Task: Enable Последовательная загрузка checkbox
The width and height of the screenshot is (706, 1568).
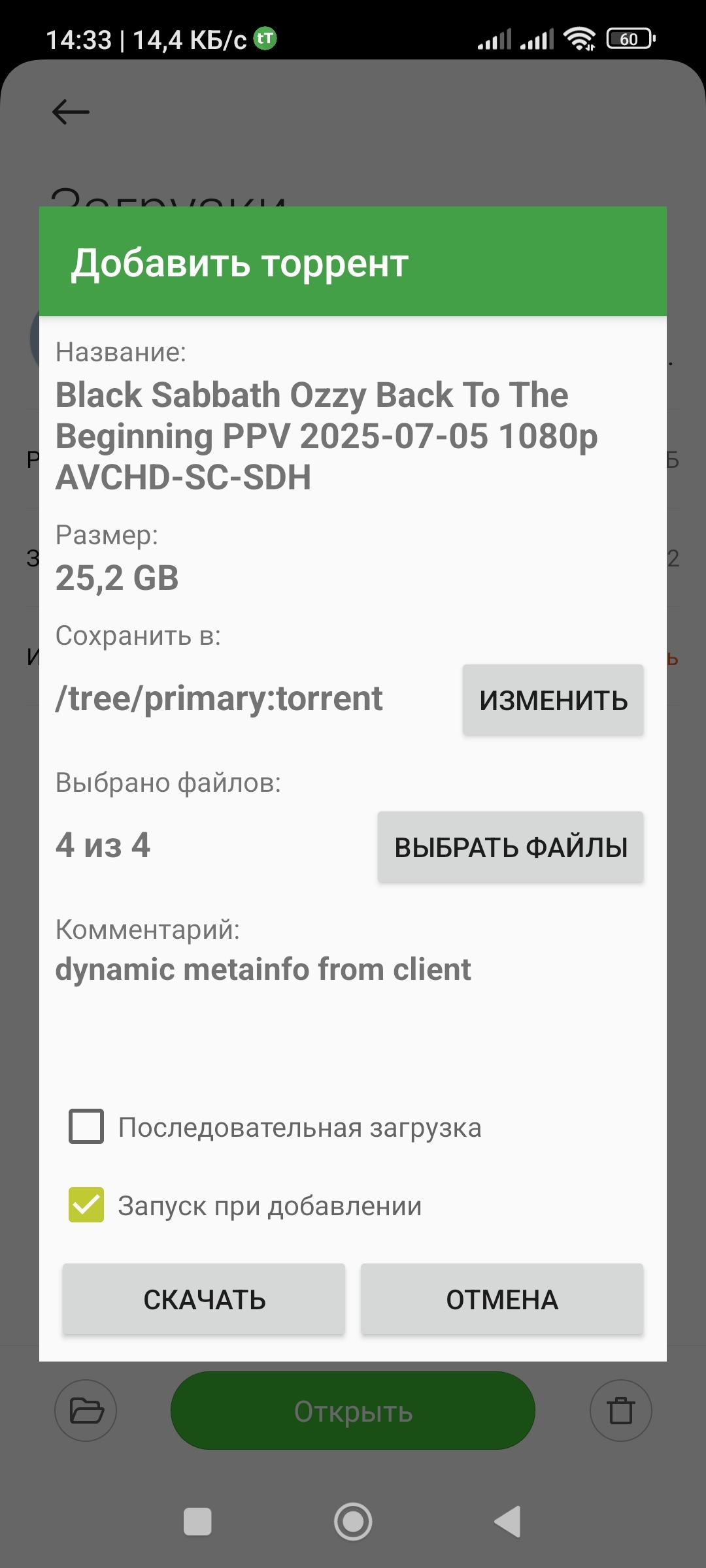Action: tap(86, 1126)
